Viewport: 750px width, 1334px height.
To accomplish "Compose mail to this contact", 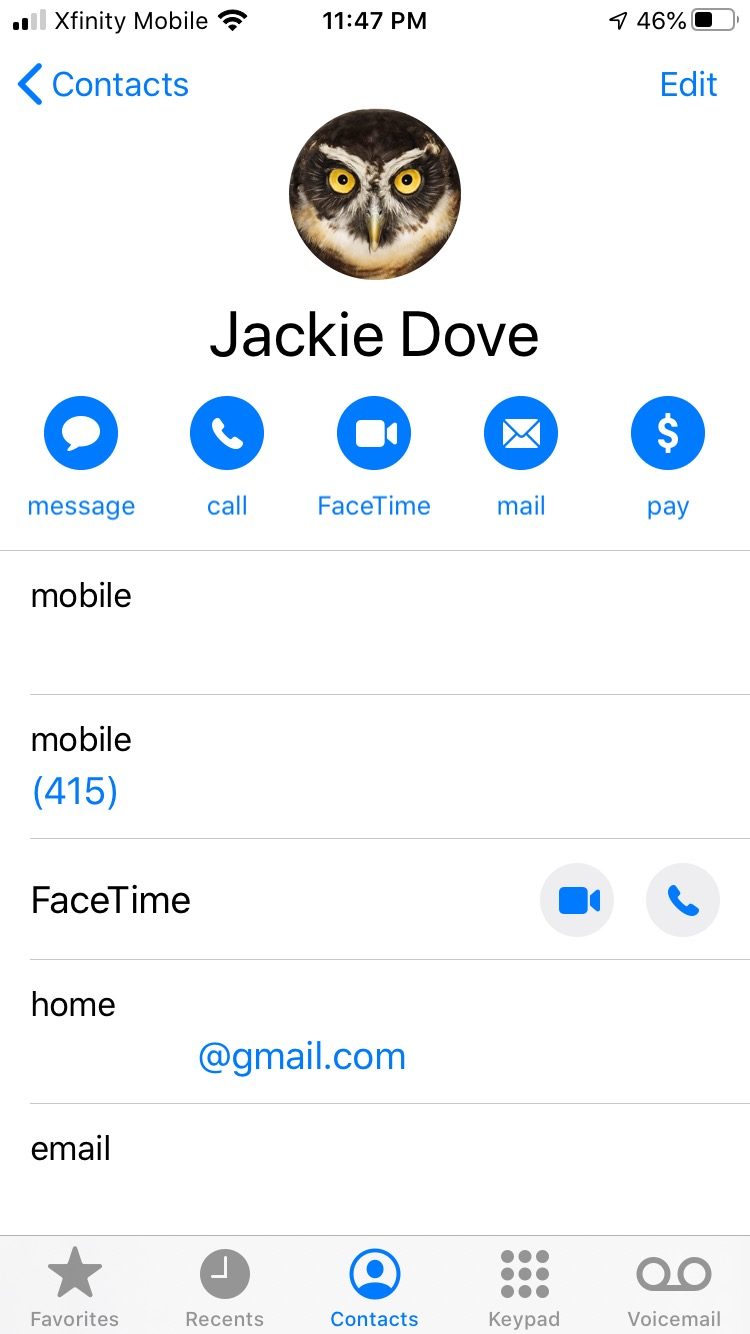I will [521, 434].
